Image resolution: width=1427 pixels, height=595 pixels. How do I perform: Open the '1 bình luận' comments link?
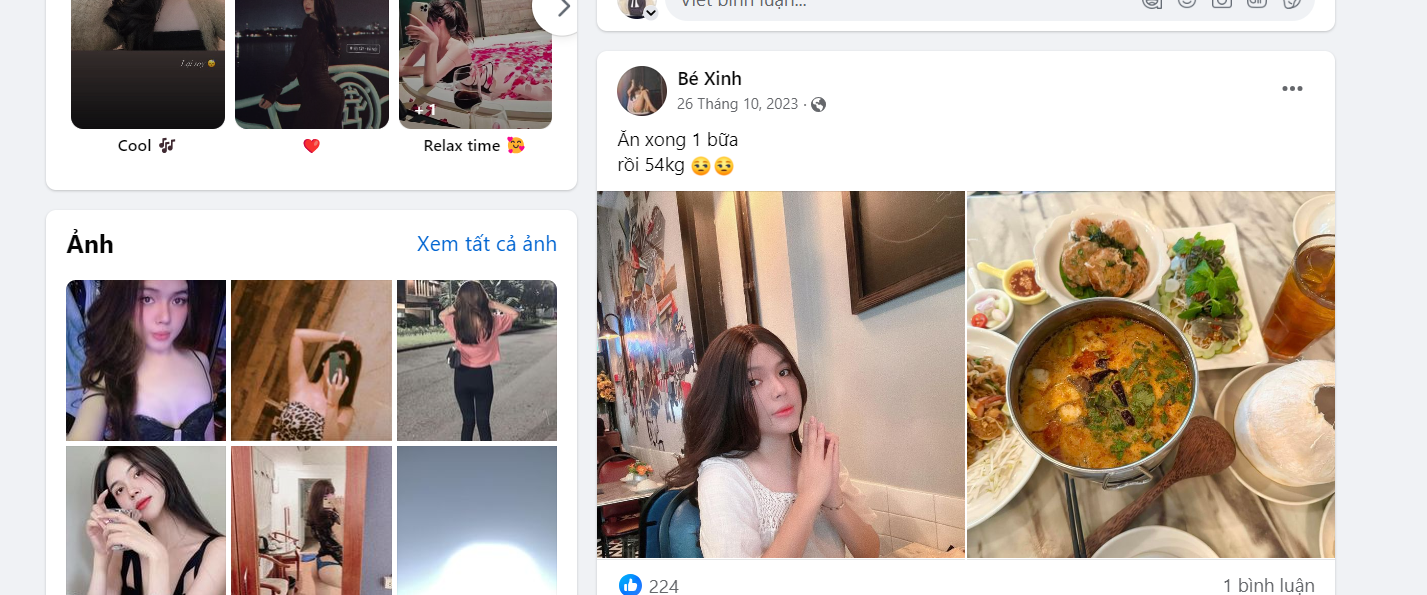(1268, 586)
